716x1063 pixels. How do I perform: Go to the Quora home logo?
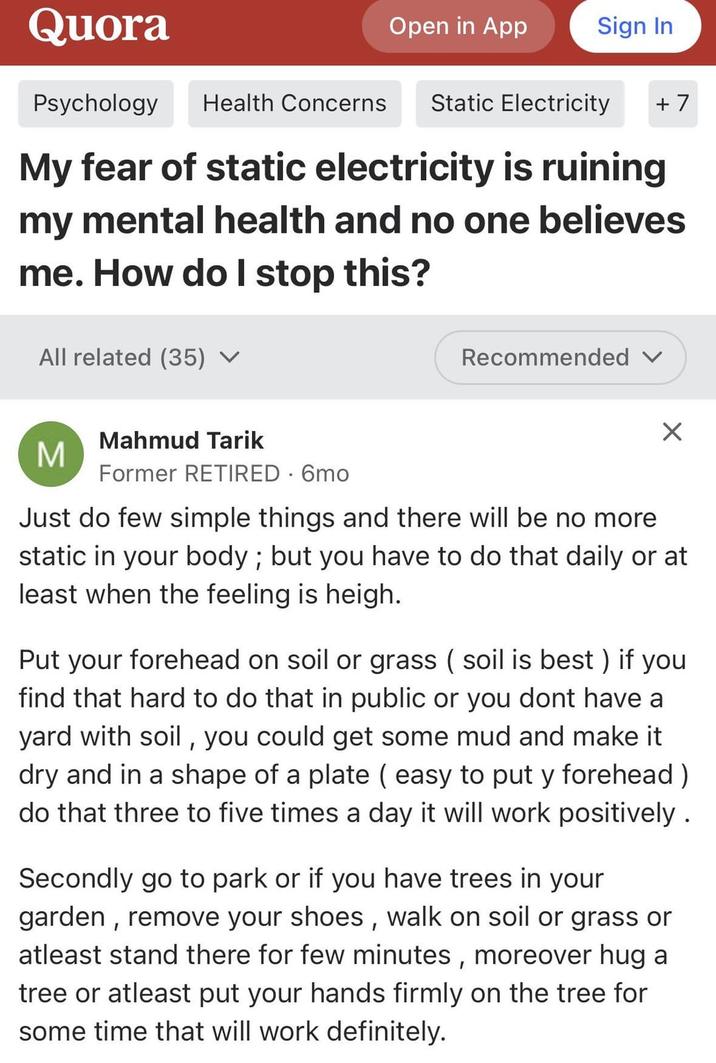(x=98, y=25)
